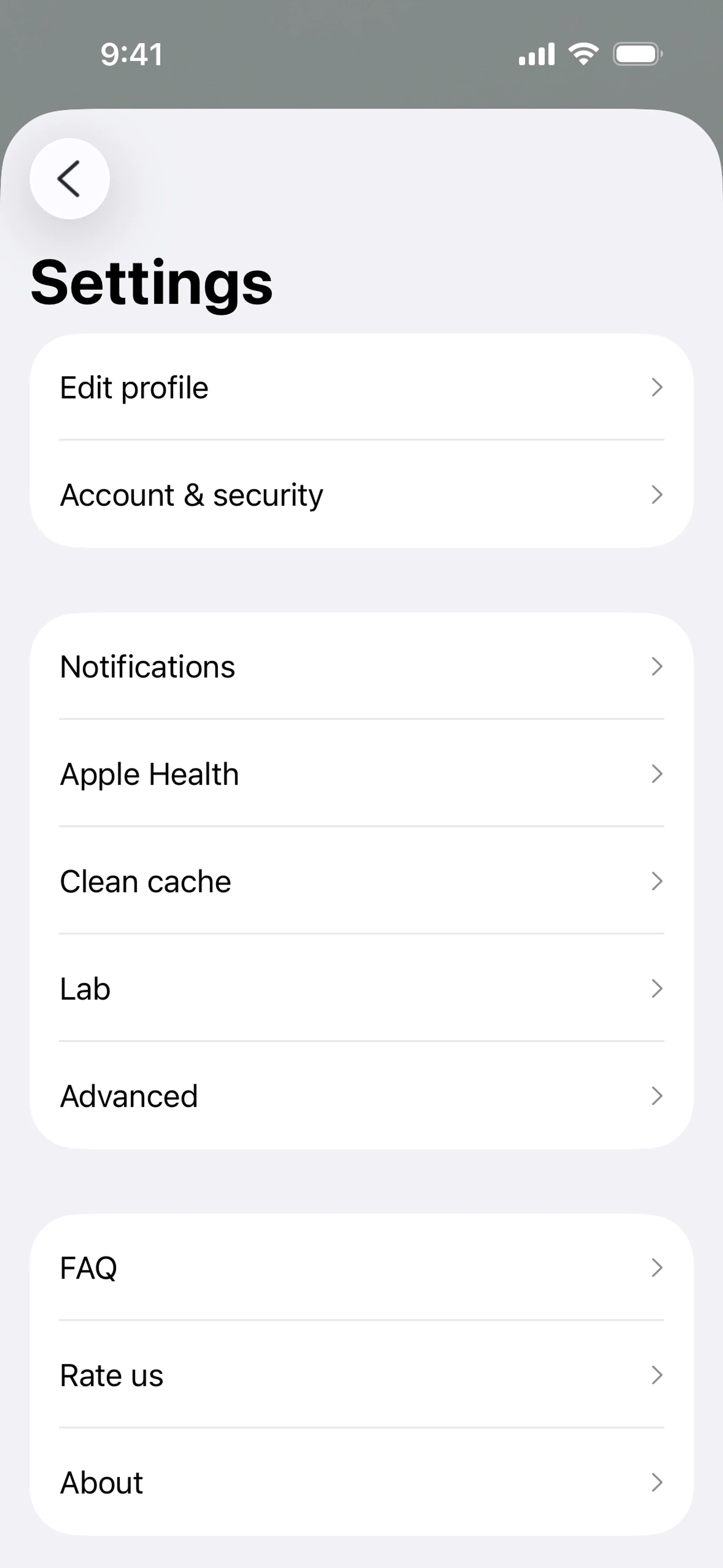Open the Apple Health row
The image size is (723, 1568).
(x=361, y=774)
